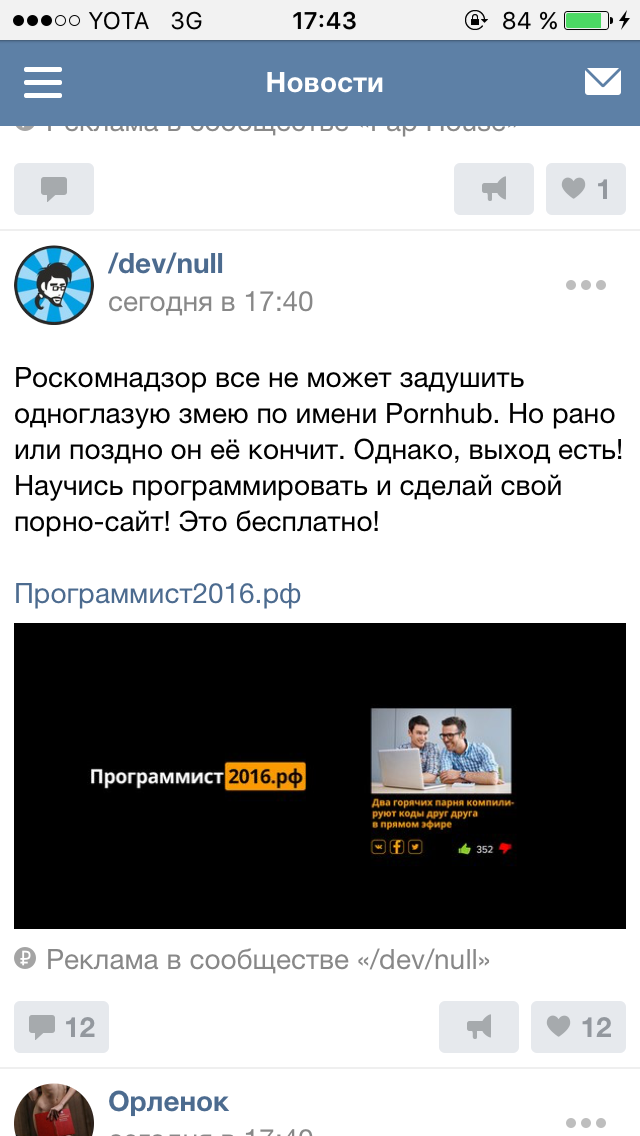The height and width of the screenshot is (1136, 640).
Task: Like the post with 1 like
Action: 585,189
